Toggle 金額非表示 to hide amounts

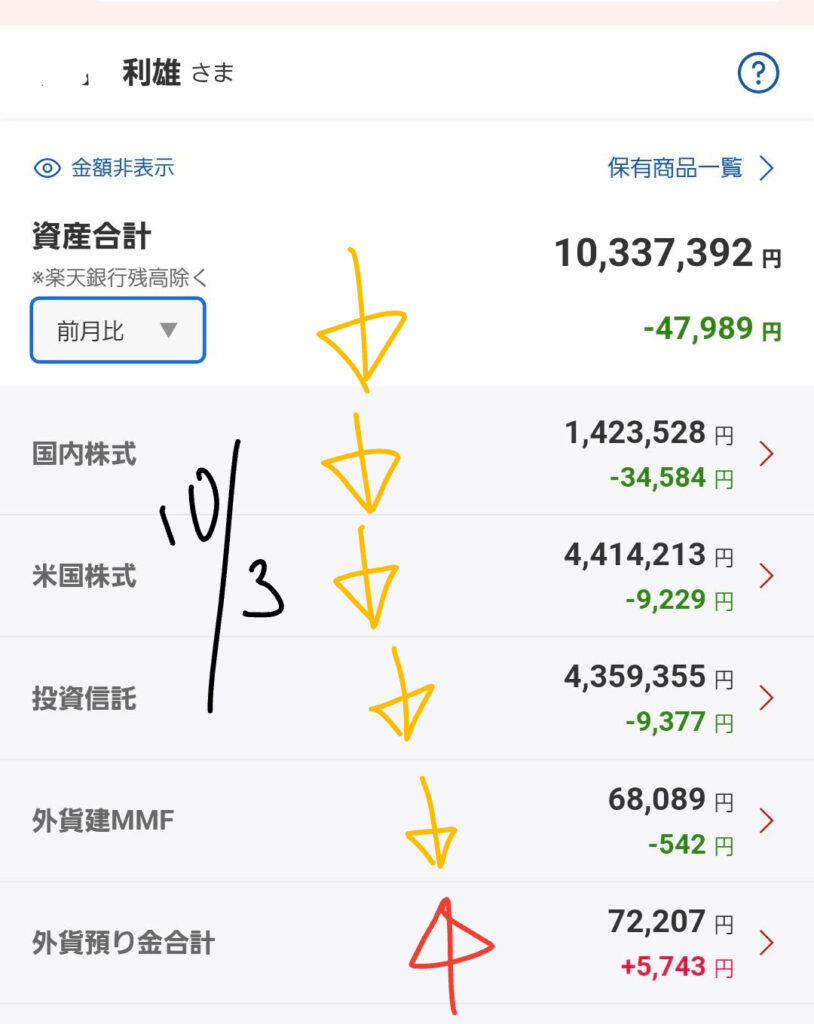click(104, 168)
